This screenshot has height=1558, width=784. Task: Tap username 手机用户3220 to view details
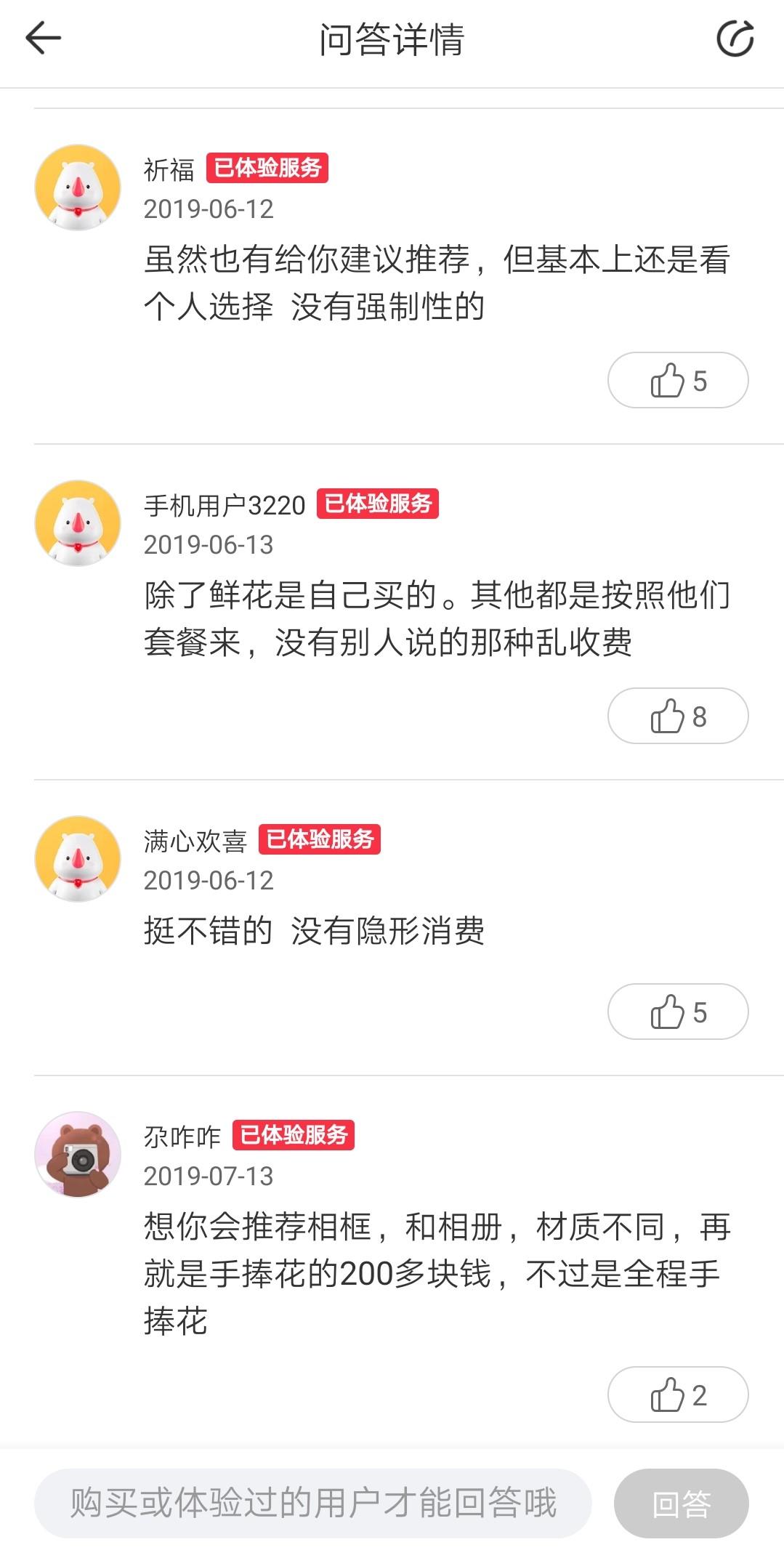(223, 504)
